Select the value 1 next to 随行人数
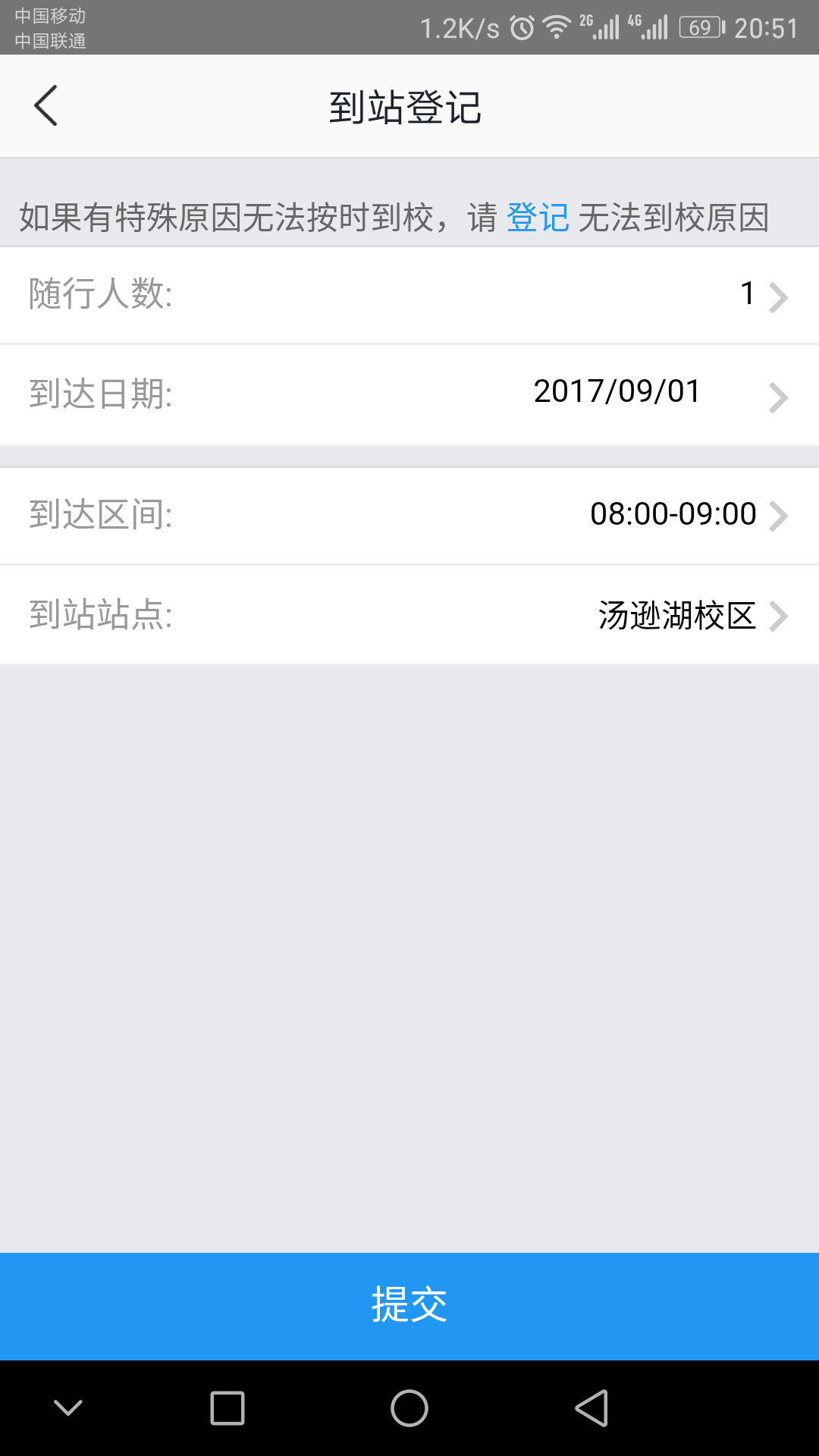The image size is (819, 1456). [746, 293]
